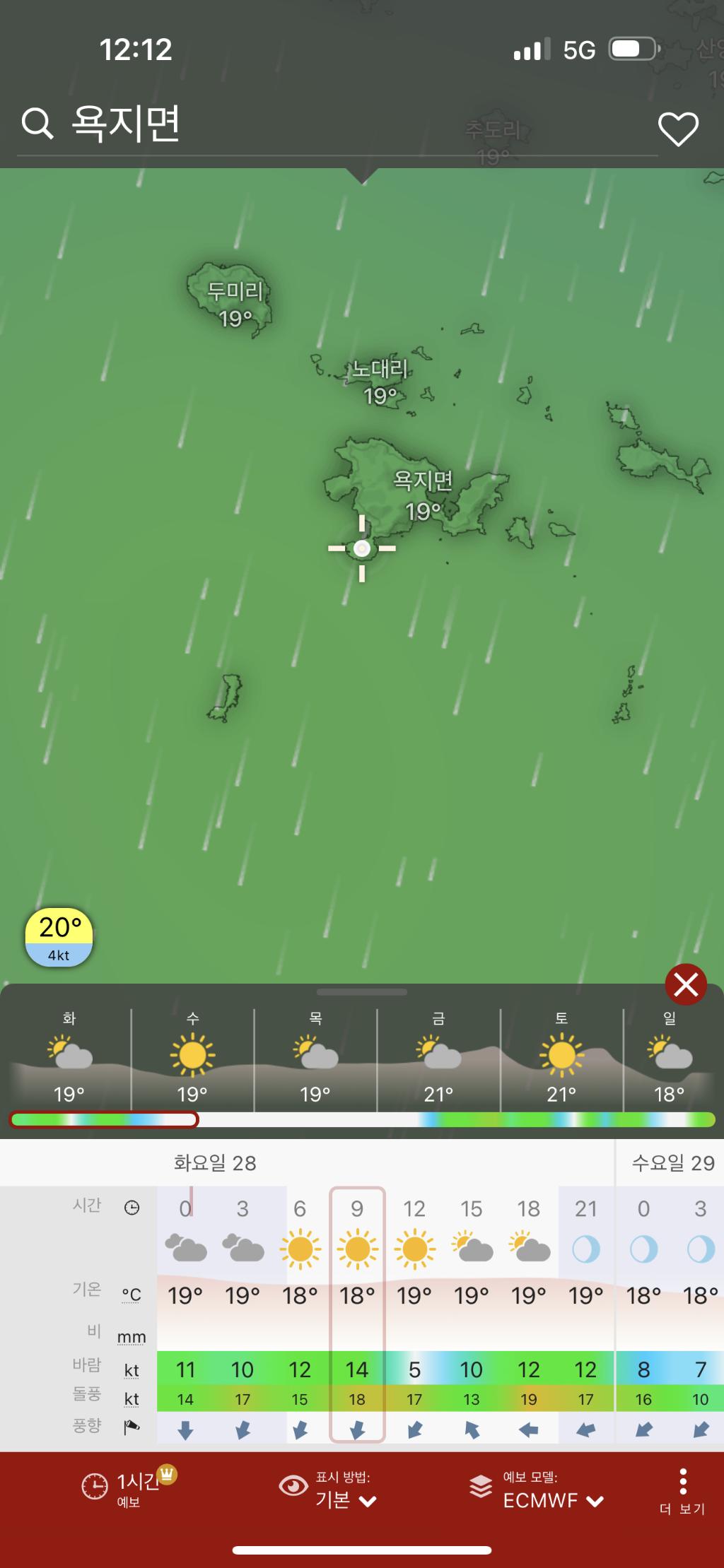Add 욕지면 to favorites with the heart
The width and height of the screenshot is (724, 1568).
tap(677, 129)
